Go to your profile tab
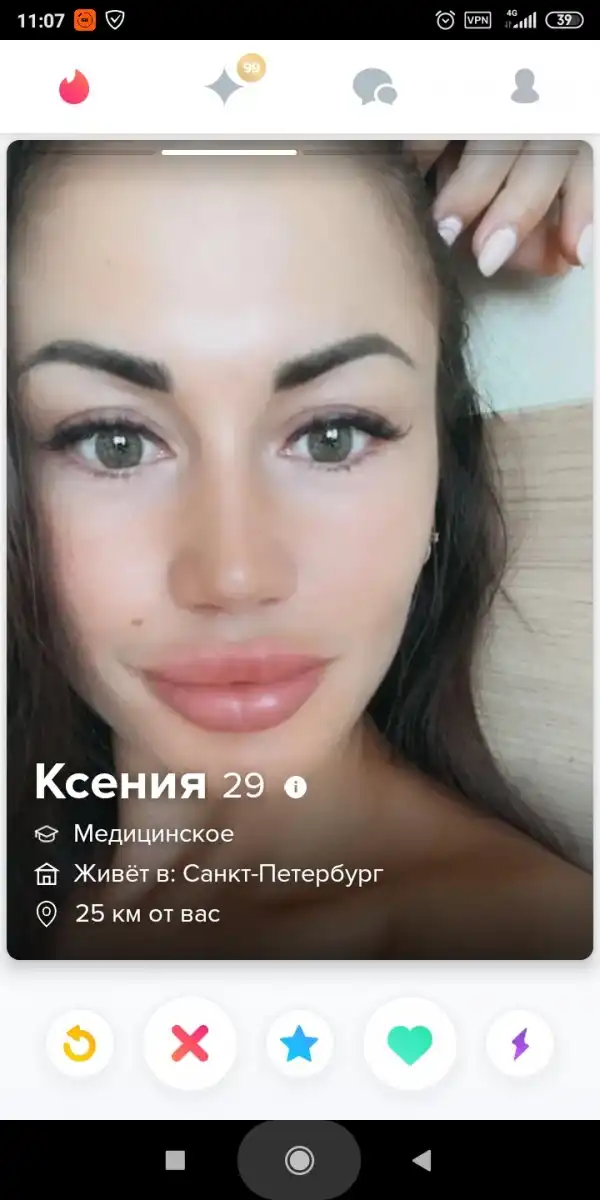 (x=524, y=87)
